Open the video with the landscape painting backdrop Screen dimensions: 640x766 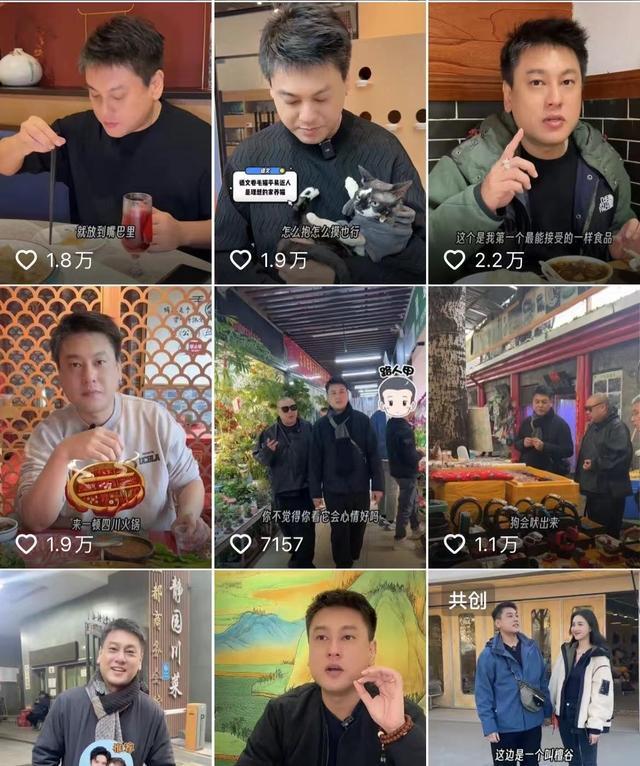(x=320, y=668)
